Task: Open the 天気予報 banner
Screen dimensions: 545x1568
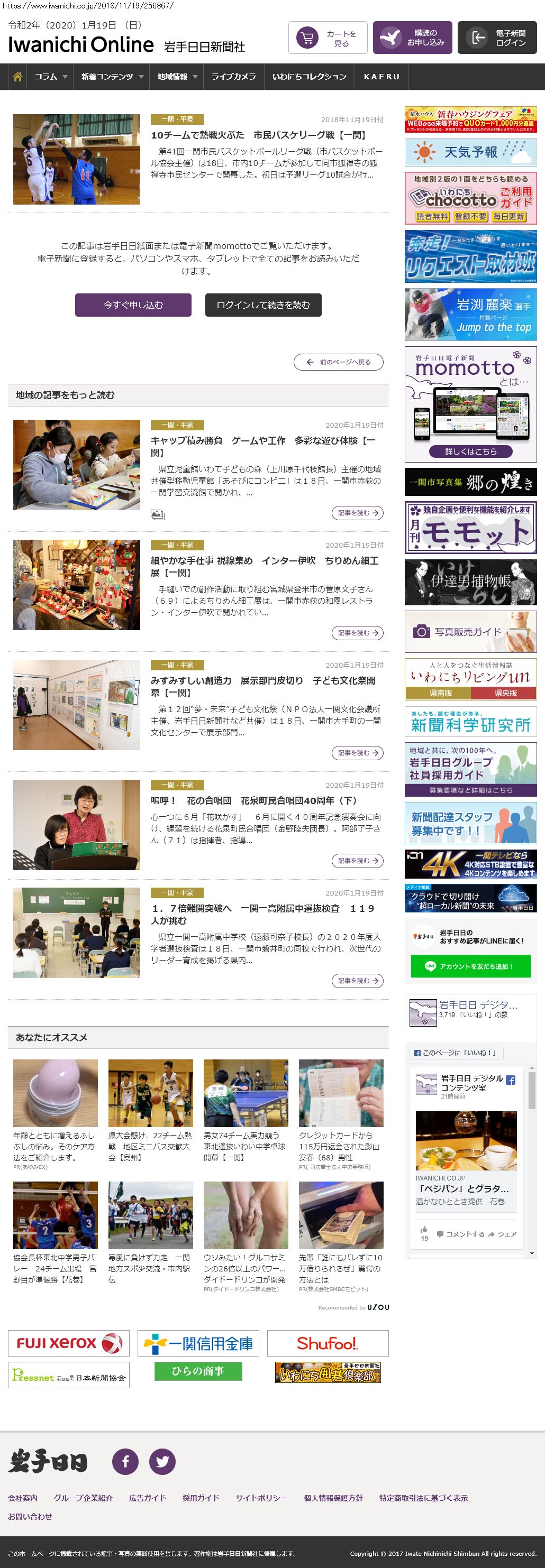Action: (470, 152)
